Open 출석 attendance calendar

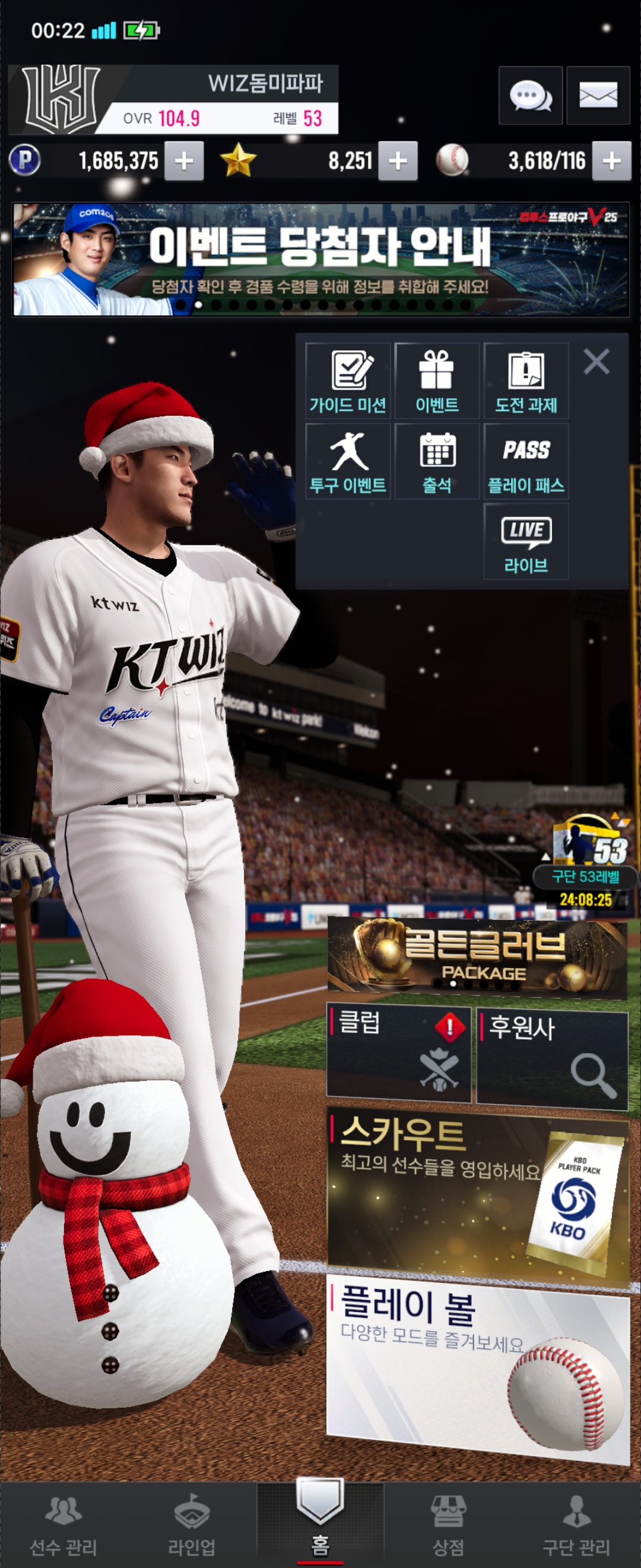click(x=437, y=461)
